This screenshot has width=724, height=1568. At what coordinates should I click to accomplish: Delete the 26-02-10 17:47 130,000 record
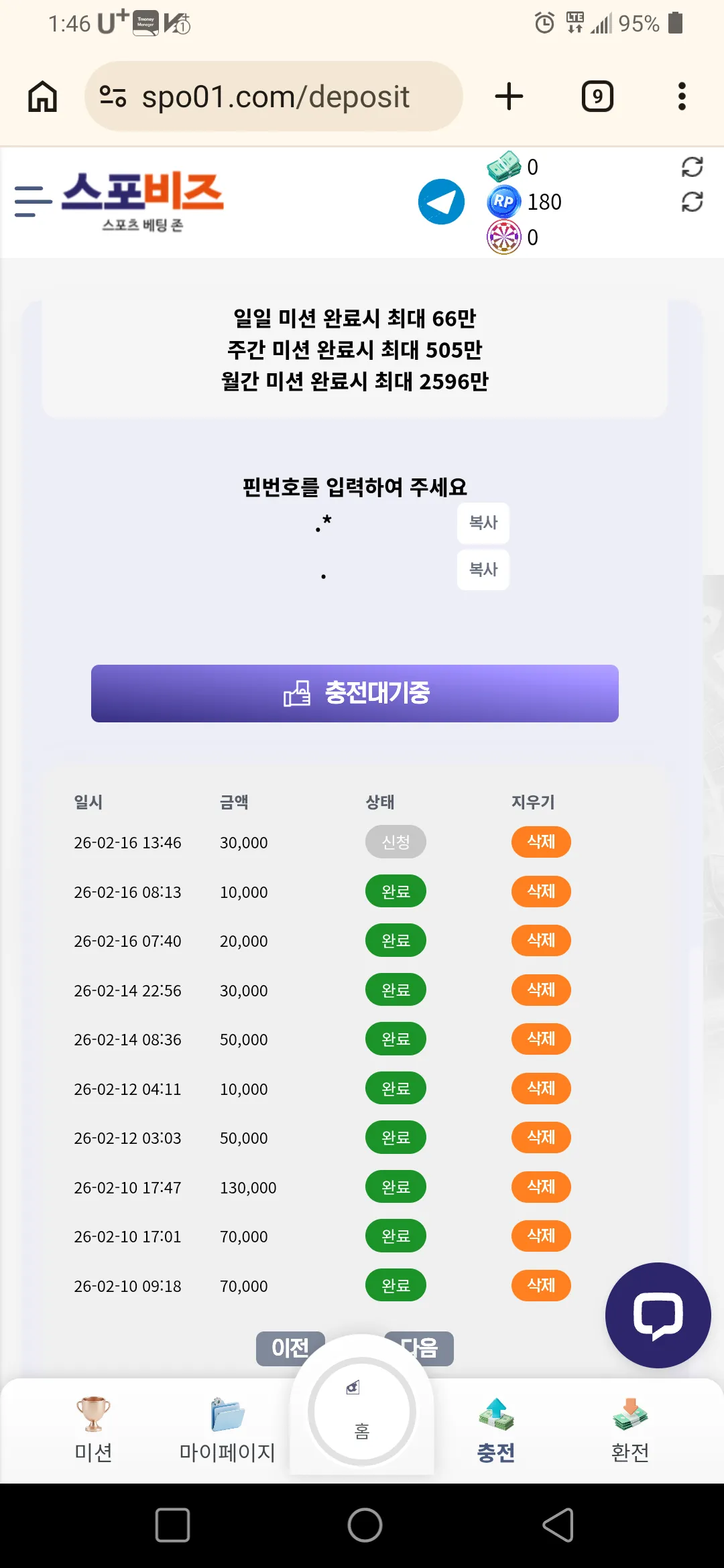(541, 1187)
